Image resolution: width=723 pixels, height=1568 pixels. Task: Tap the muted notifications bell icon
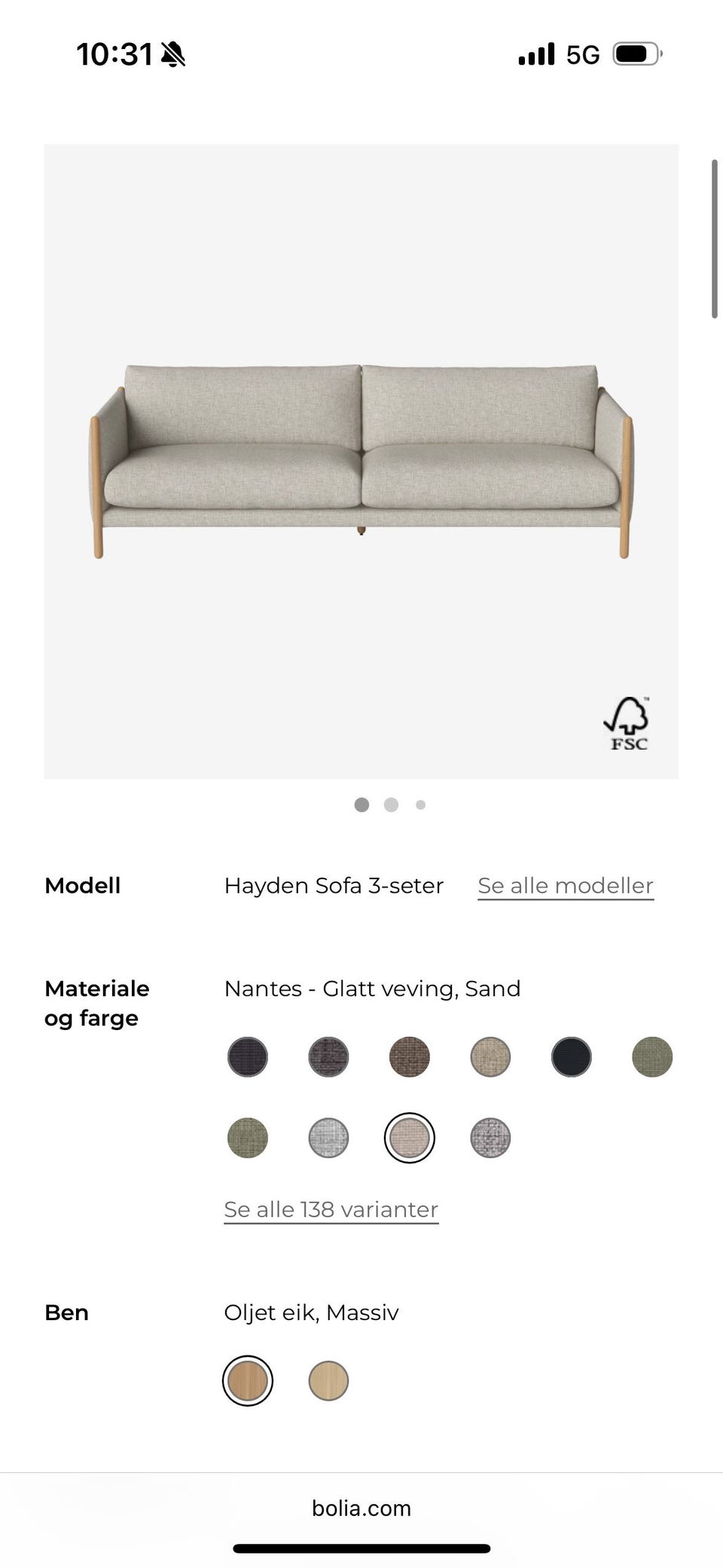(x=172, y=55)
